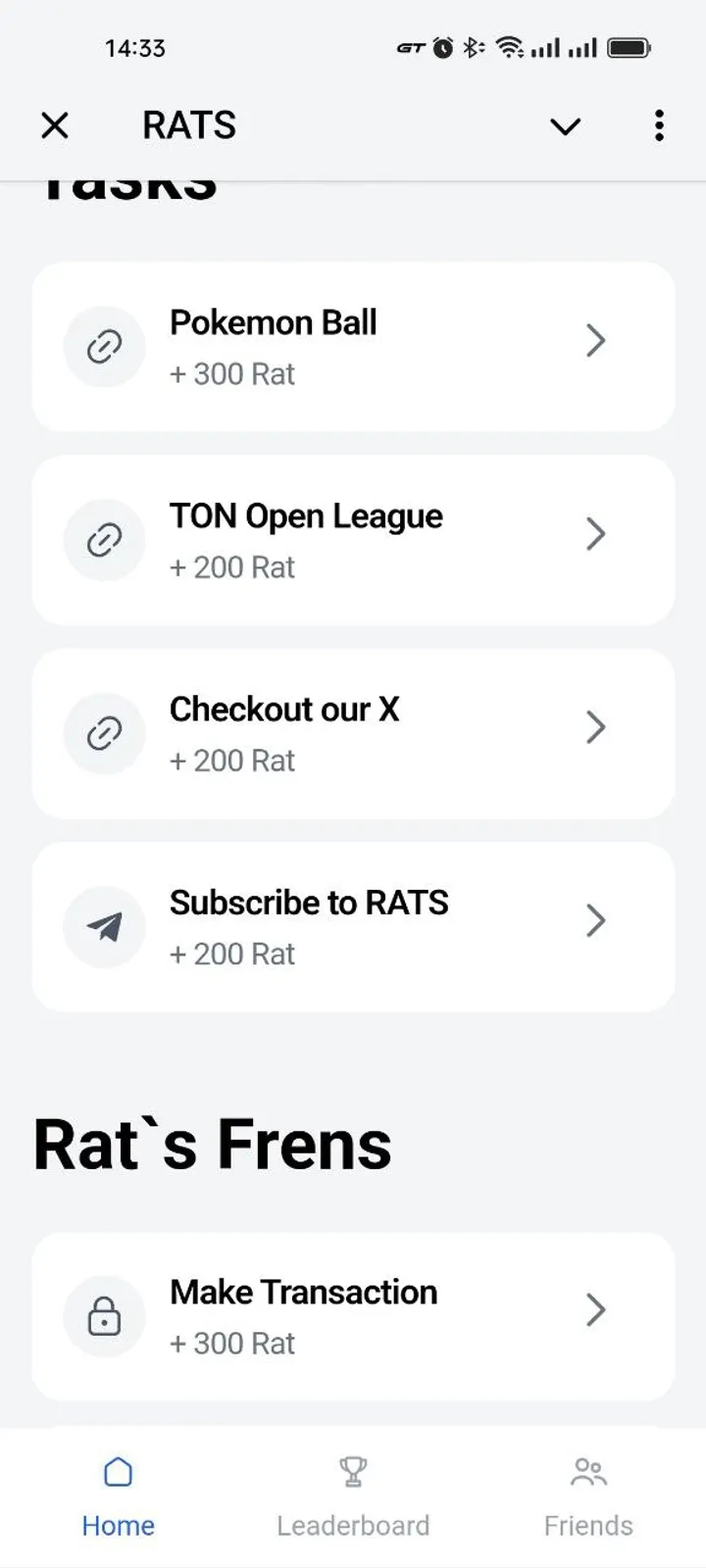Open the Pokemon Ball task via its chevron
706x1568 pixels.
(596, 341)
